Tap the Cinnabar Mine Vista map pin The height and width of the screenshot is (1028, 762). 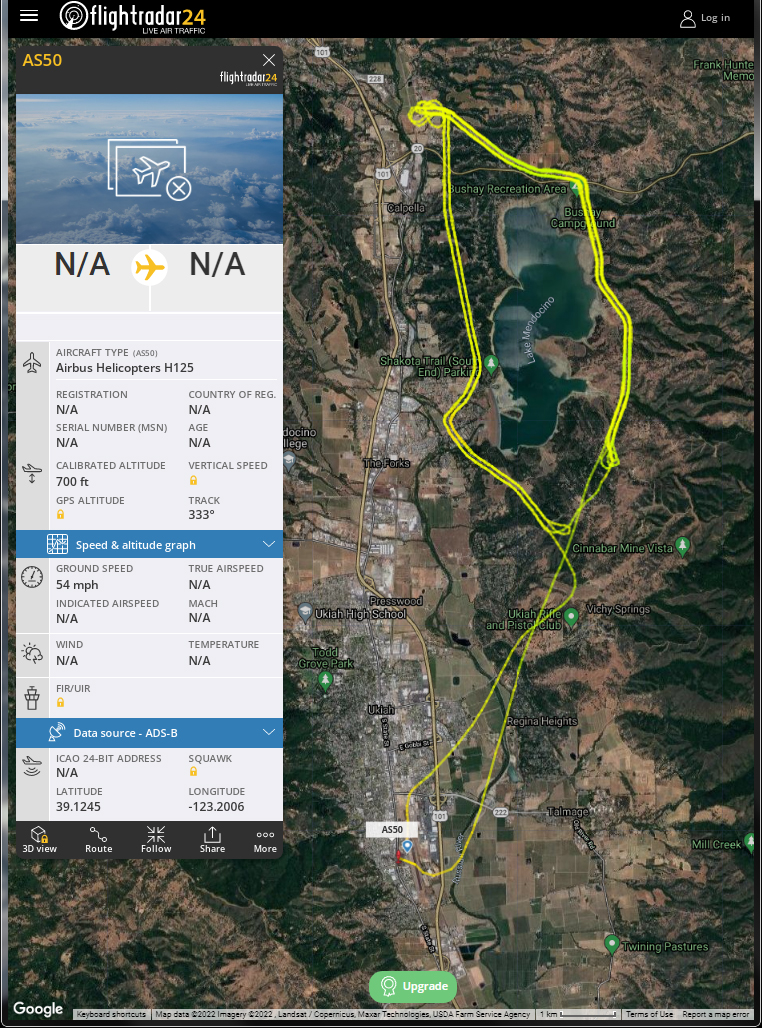pyautogui.click(x=683, y=545)
